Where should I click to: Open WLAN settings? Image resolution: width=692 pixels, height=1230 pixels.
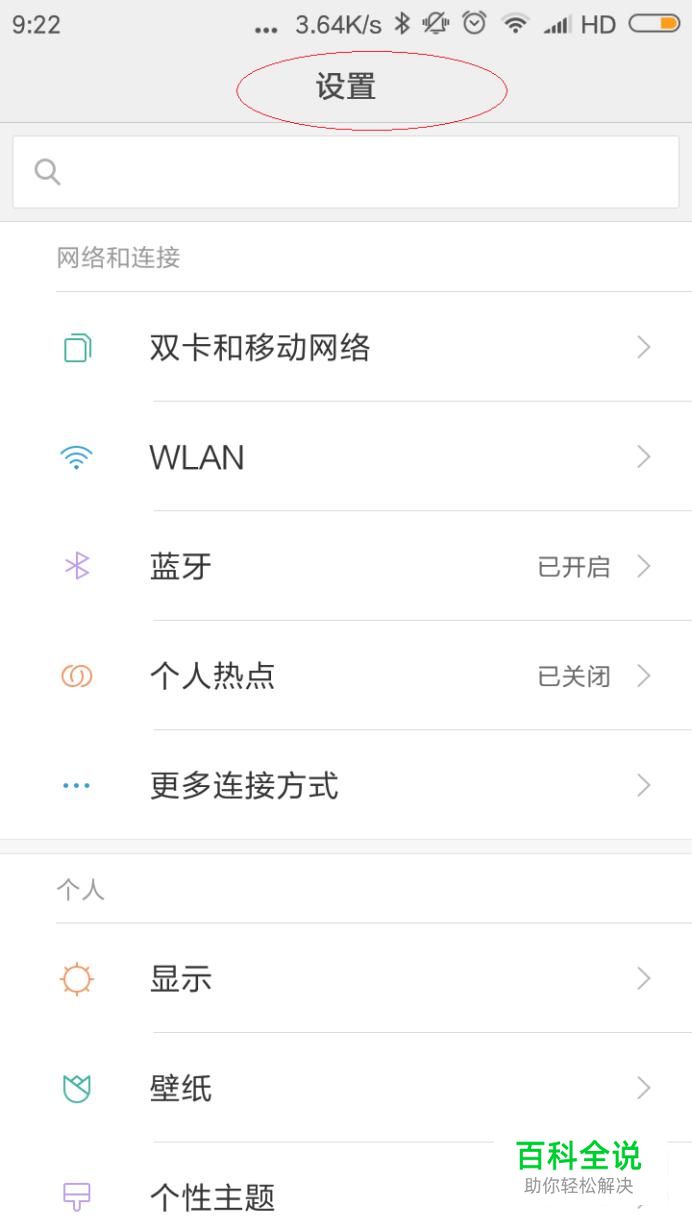345,457
